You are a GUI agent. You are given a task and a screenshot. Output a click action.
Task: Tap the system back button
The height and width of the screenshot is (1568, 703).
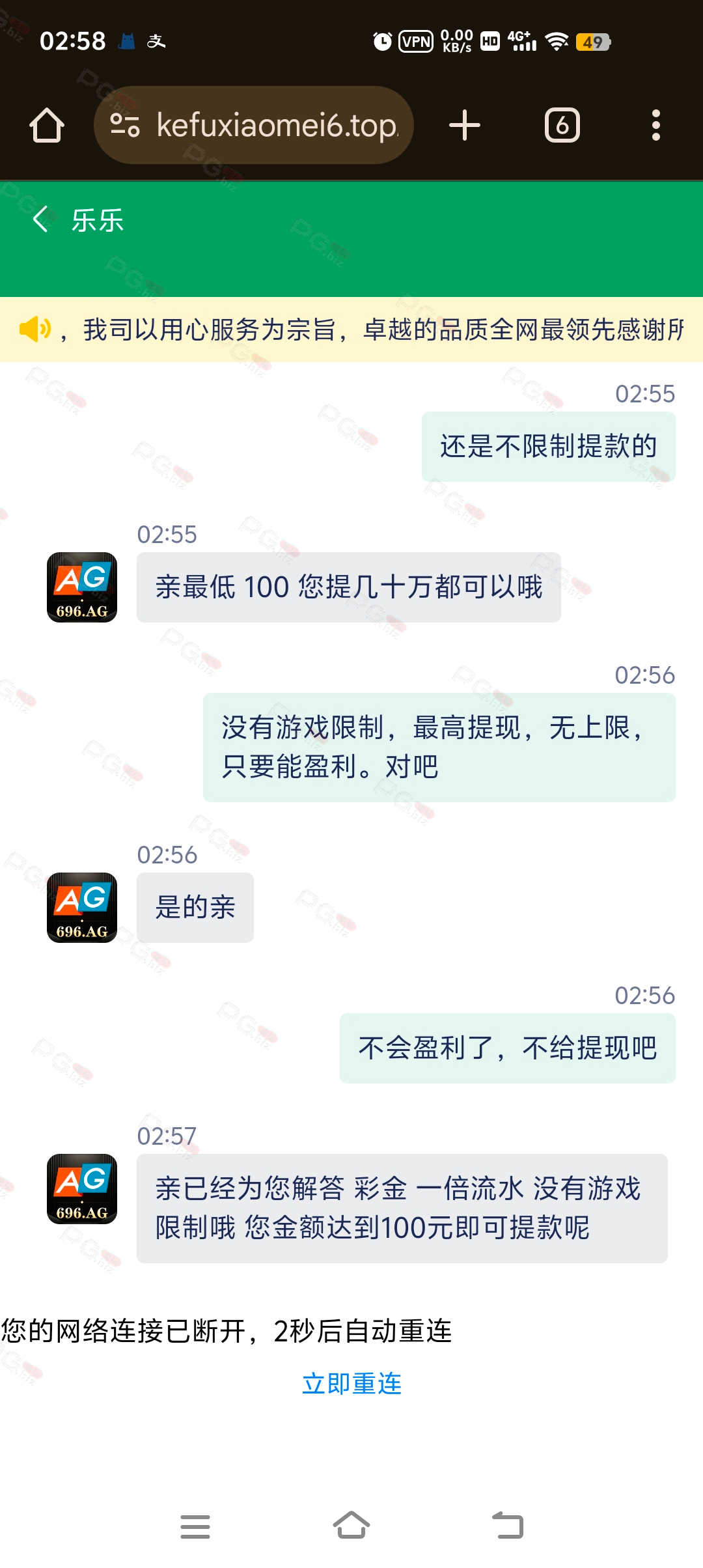pos(508,1526)
